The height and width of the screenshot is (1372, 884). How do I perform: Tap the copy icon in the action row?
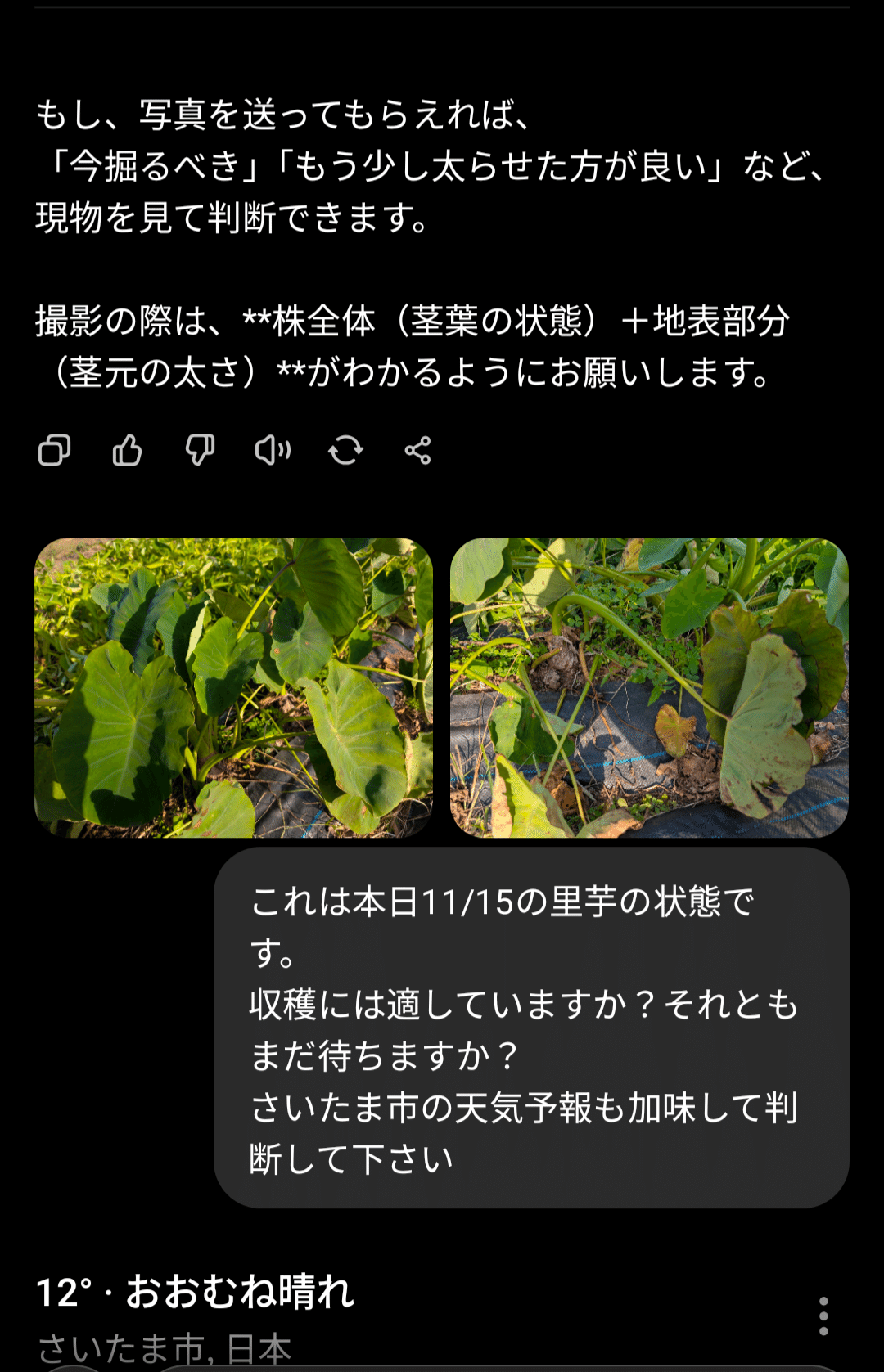pyautogui.click(x=54, y=451)
